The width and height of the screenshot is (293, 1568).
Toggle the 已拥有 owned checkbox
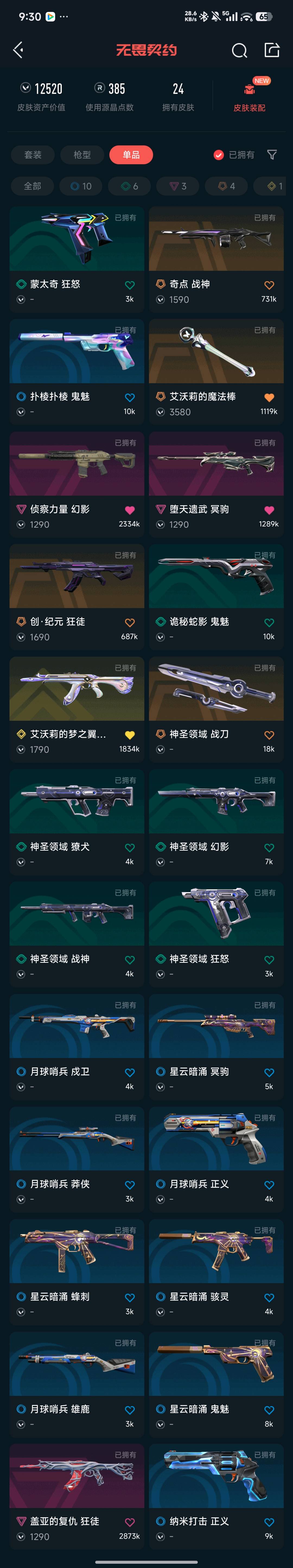pyautogui.click(x=219, y=155)
